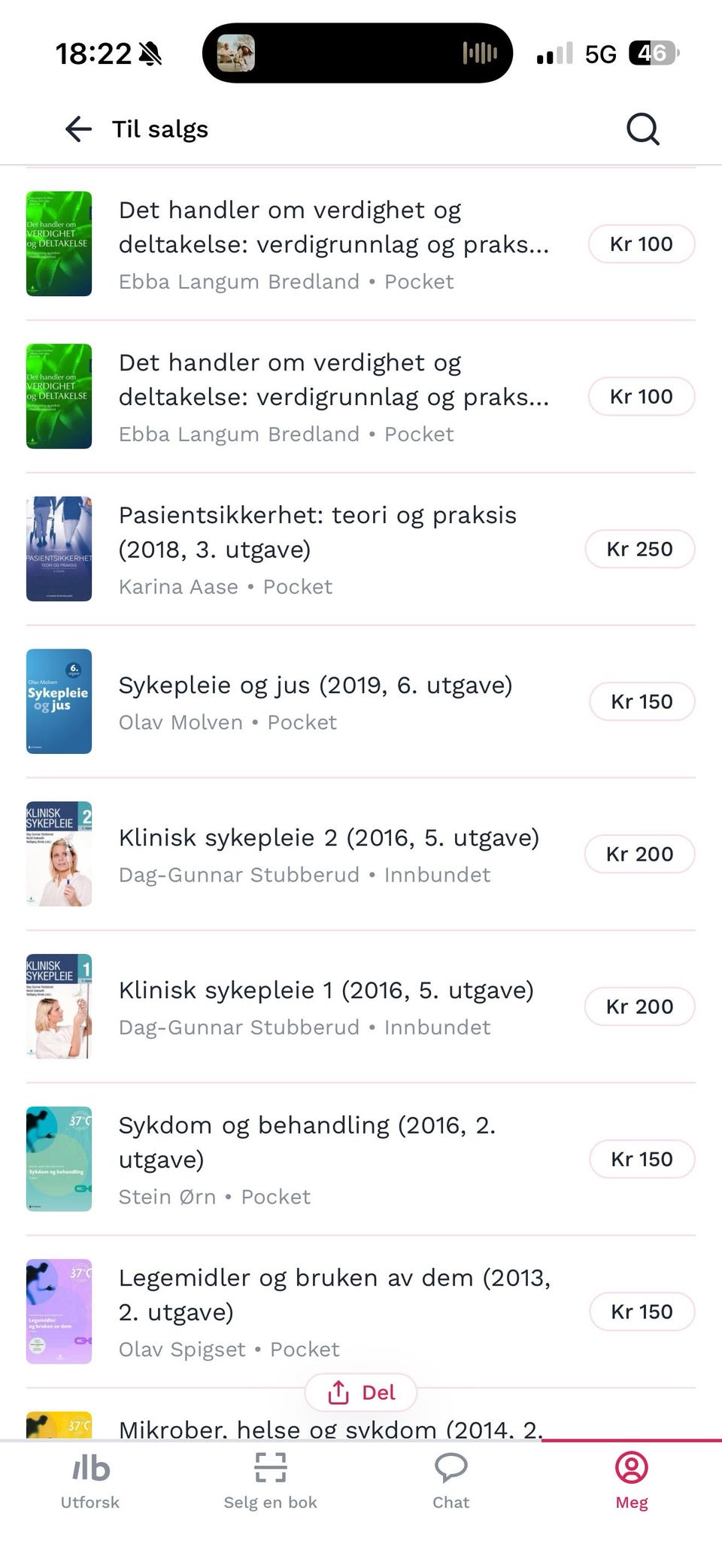Switch to the Selg en bok tab

coord(270,1481)
